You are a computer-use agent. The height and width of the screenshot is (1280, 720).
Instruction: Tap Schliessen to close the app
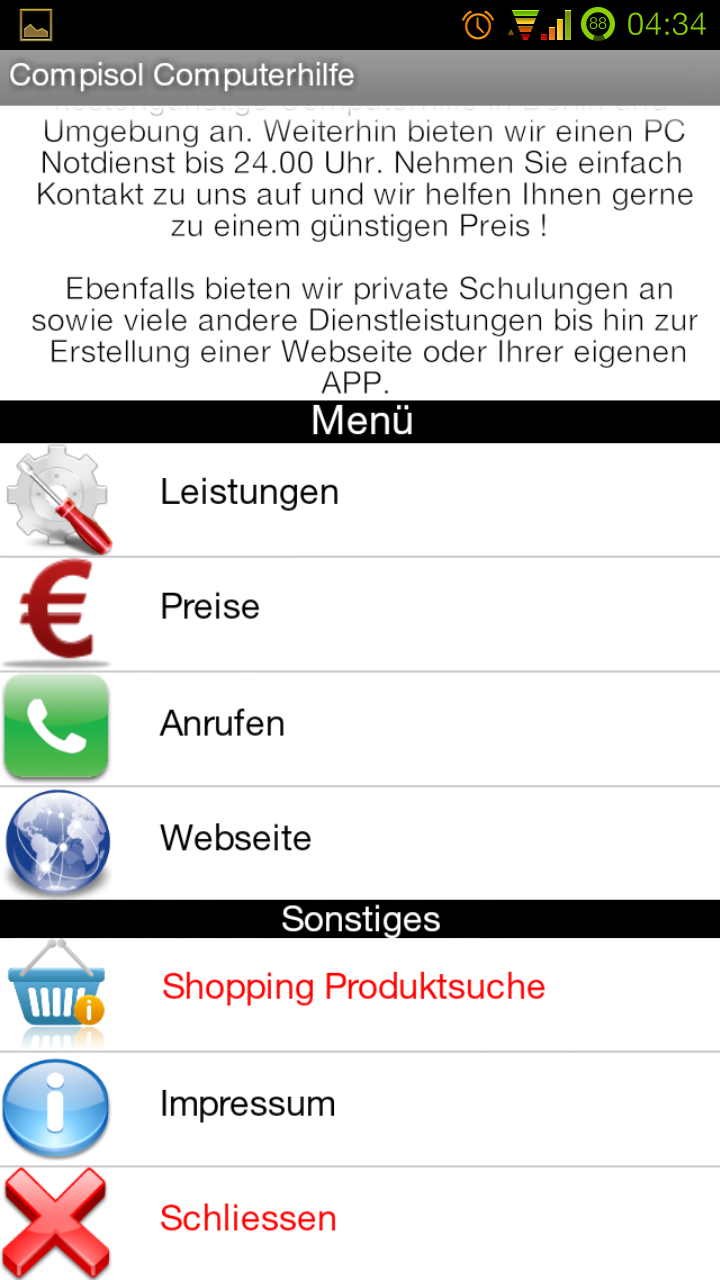tap(360, 1224)
